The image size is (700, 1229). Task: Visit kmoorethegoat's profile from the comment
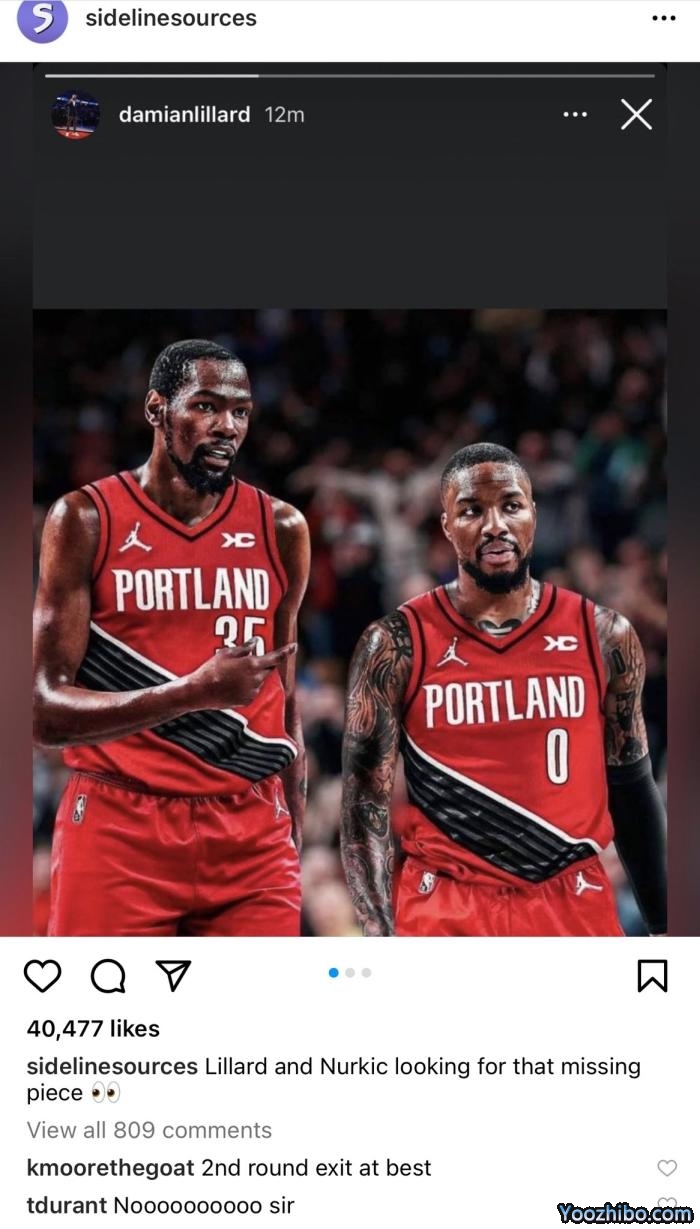(x=111, y=1168)
